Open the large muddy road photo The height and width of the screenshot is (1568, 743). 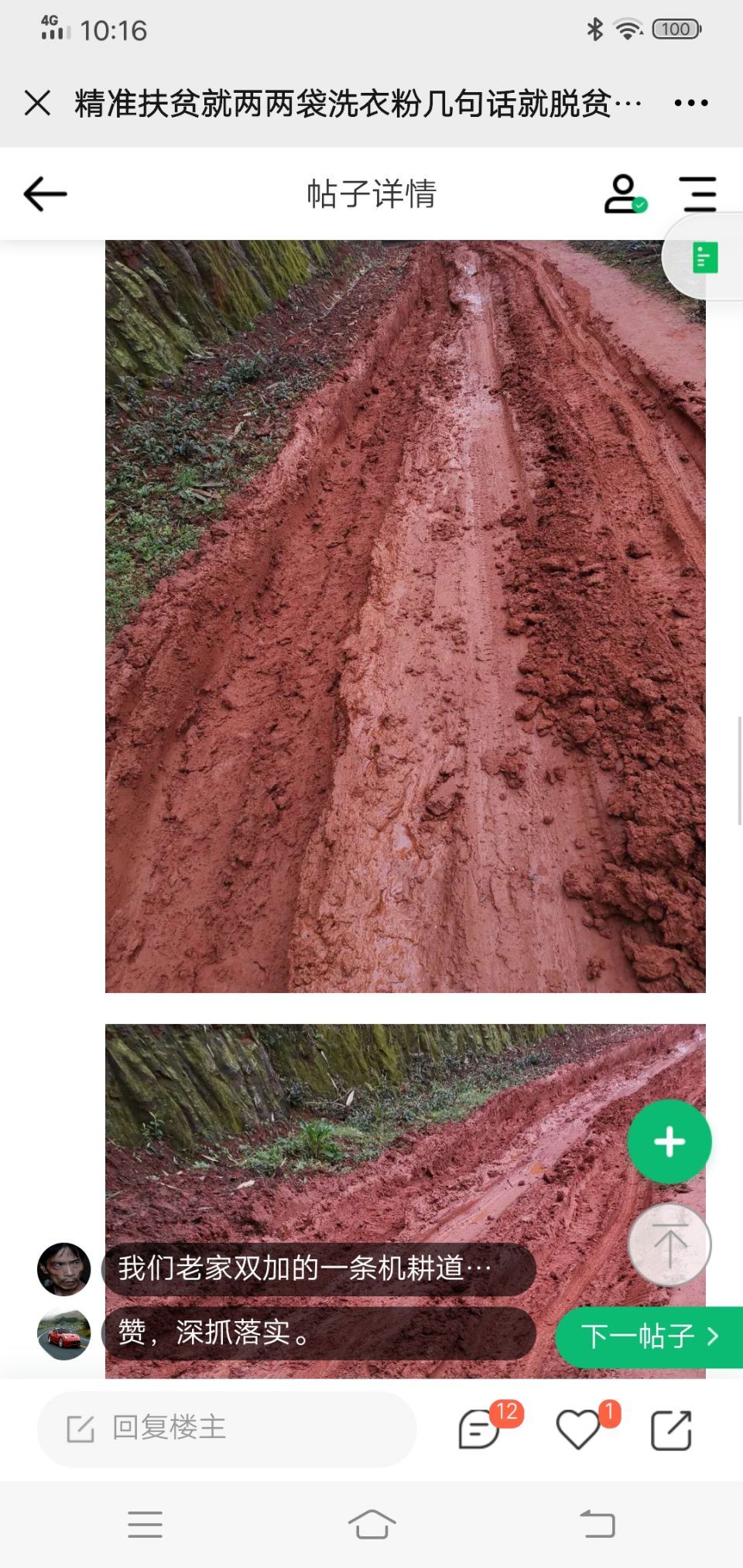tap(405, 616)
